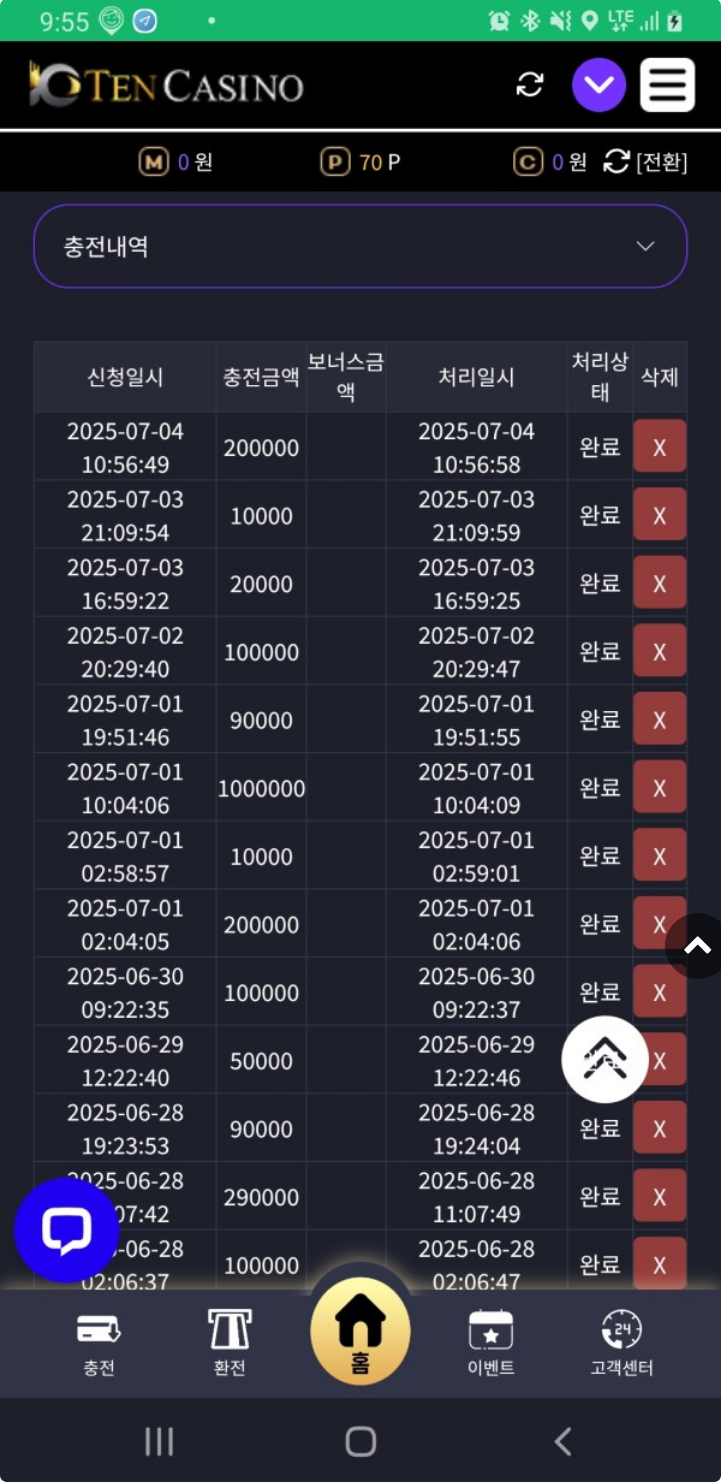Screen dimensions: 721x1482
Task: Switch to 이벤트 tab
Action: 491,1343
